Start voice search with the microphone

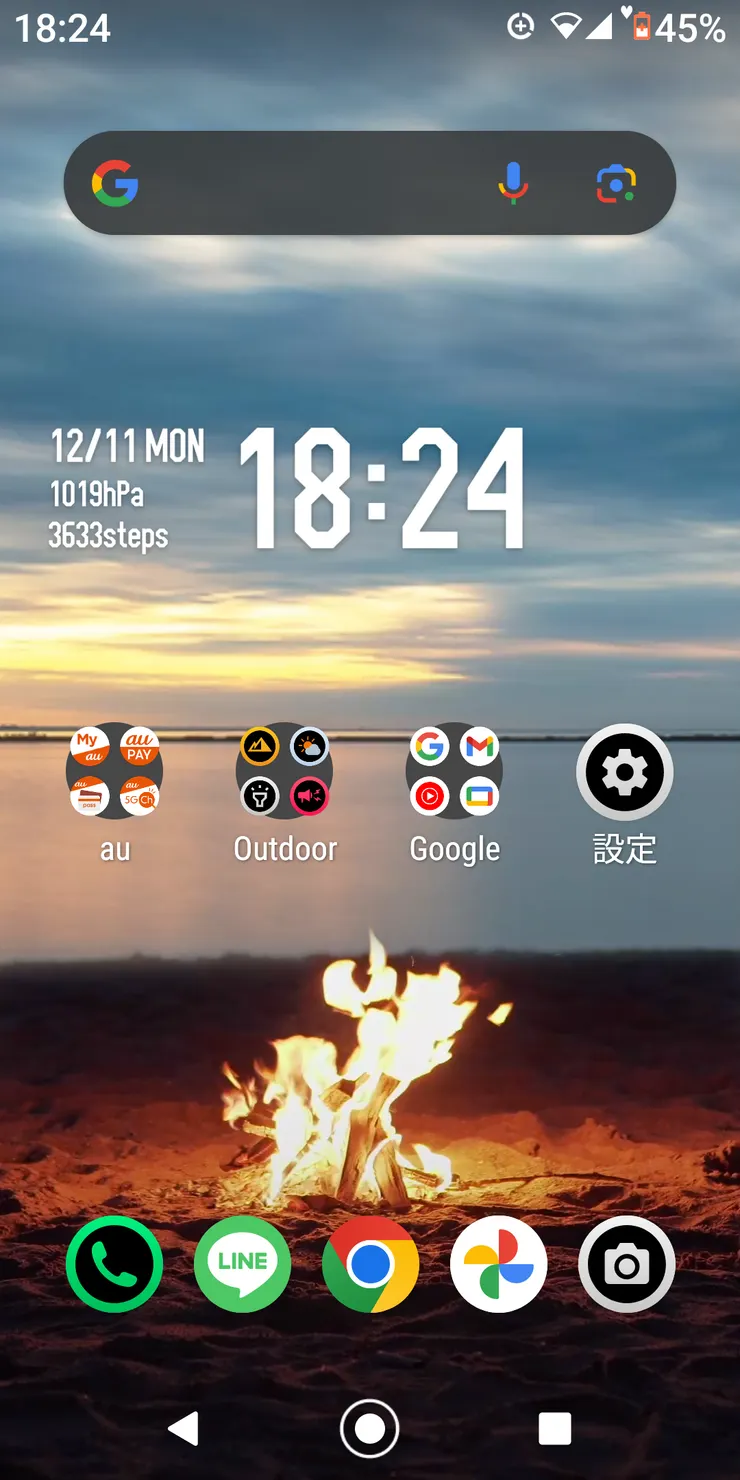point(513,184)
